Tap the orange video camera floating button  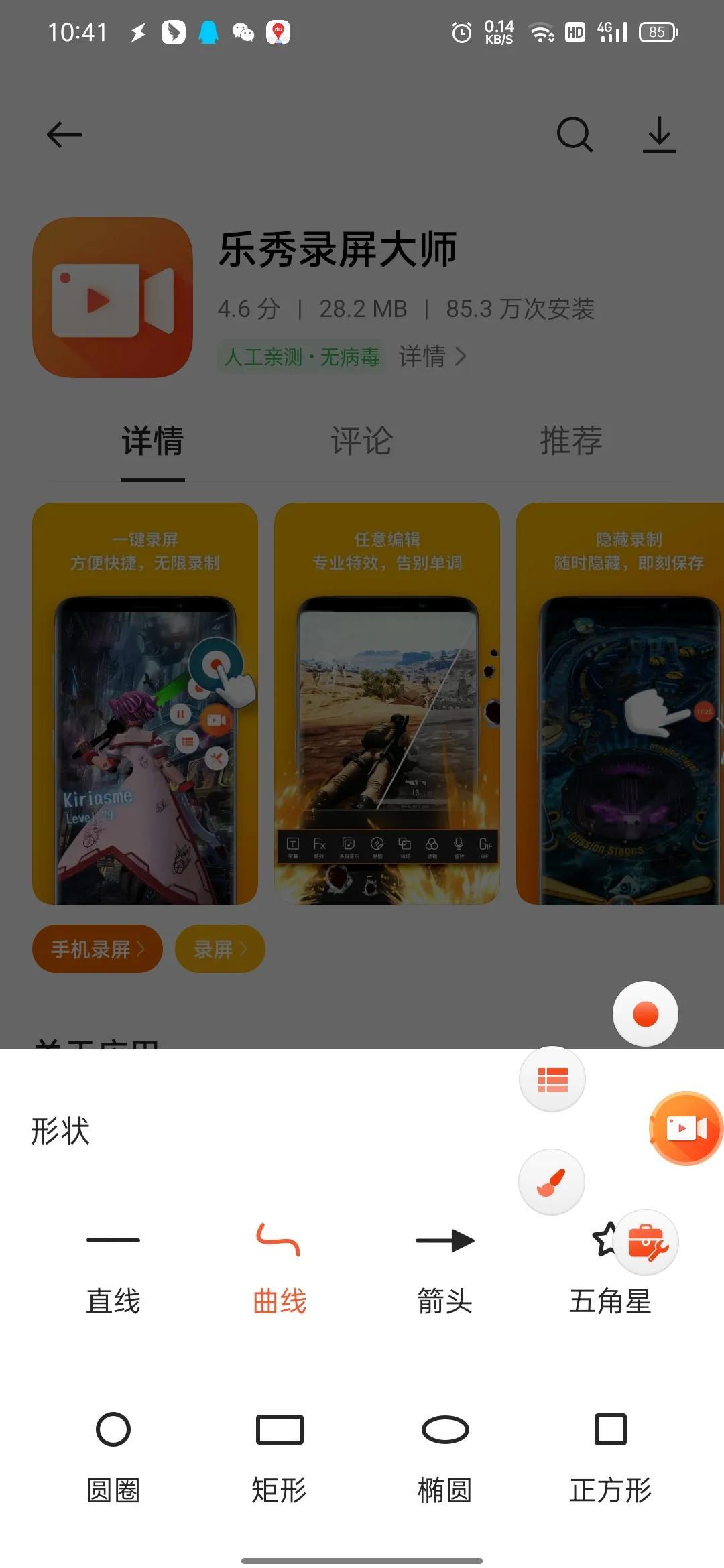(x=686, y=1128)
